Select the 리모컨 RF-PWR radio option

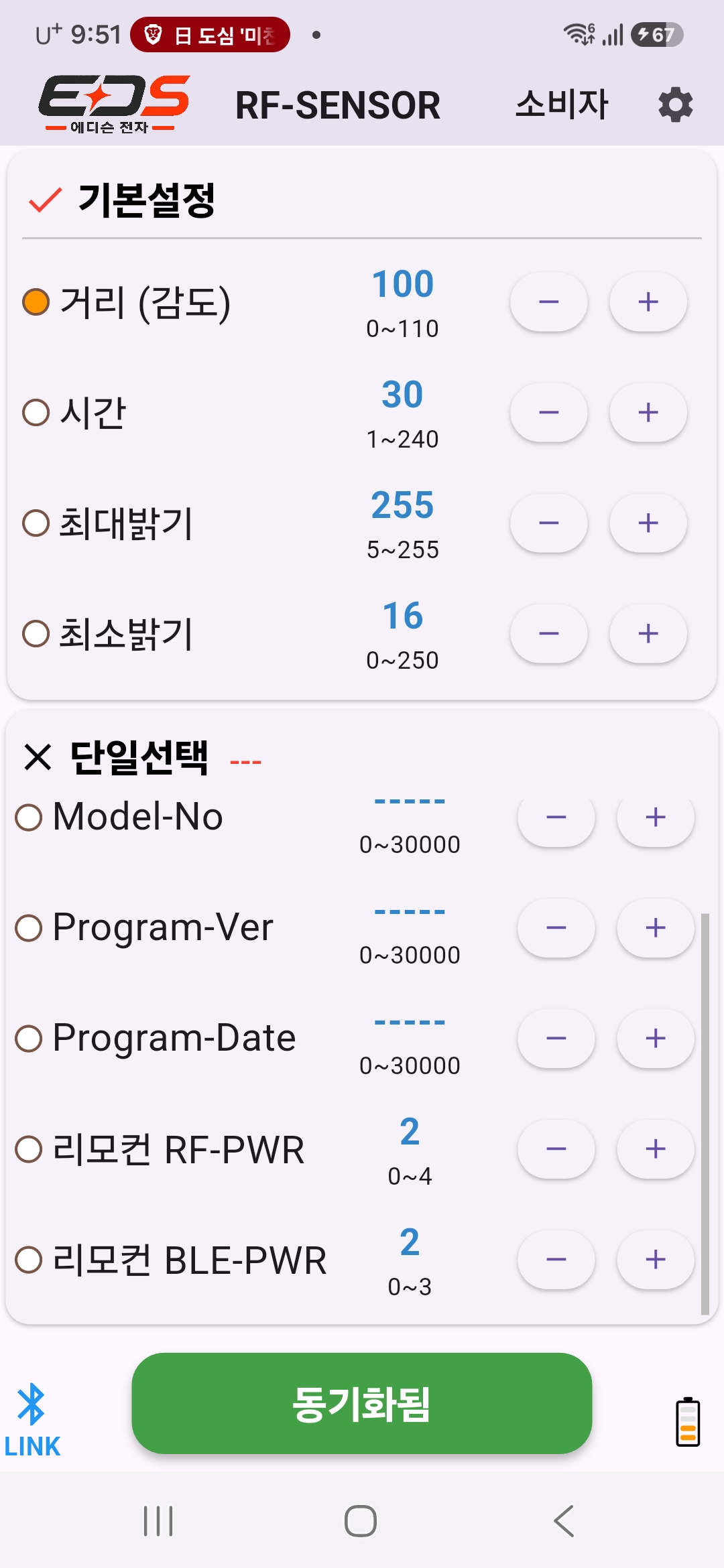(29, 1149)
